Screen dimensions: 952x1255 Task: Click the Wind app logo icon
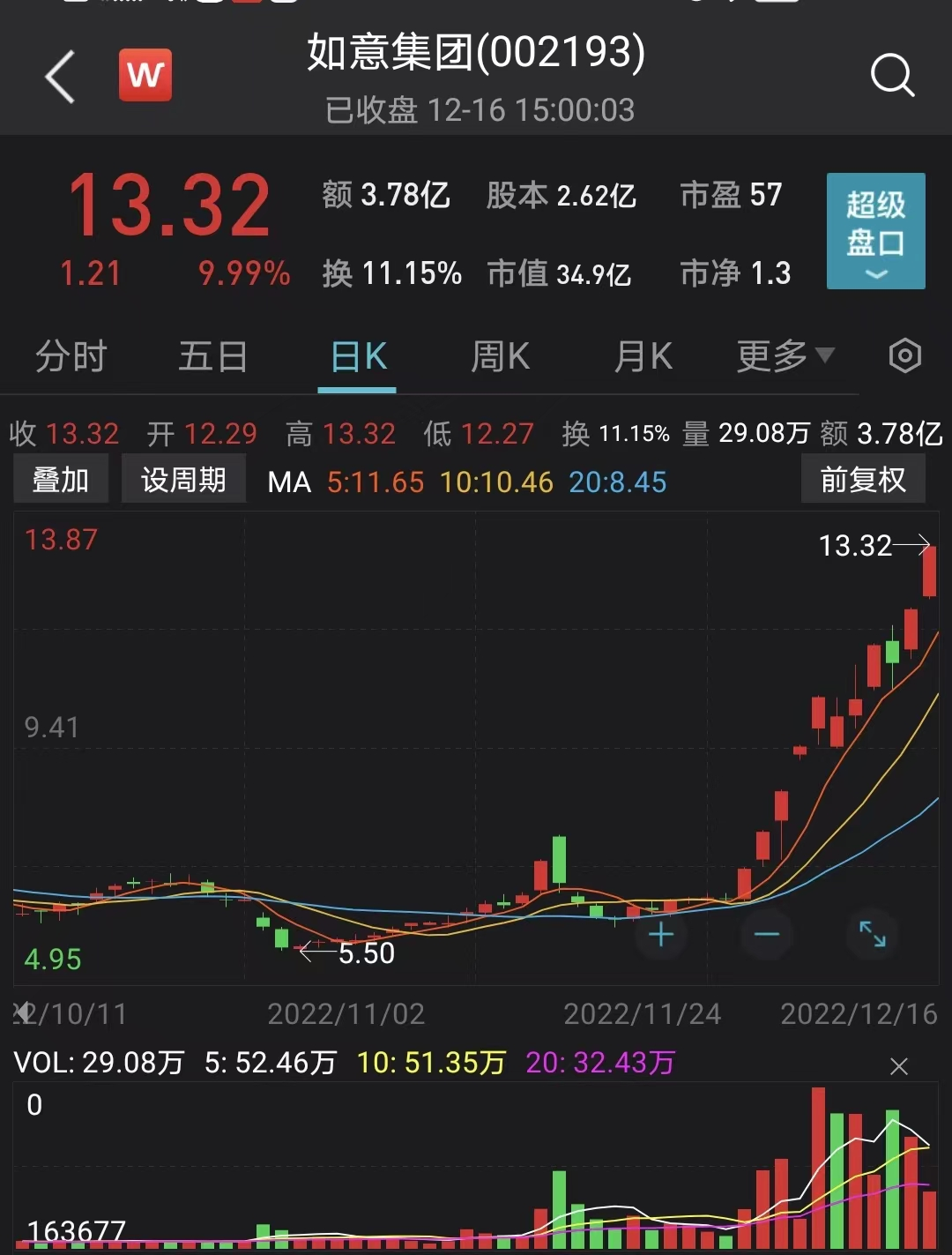[x=146, y=77]
